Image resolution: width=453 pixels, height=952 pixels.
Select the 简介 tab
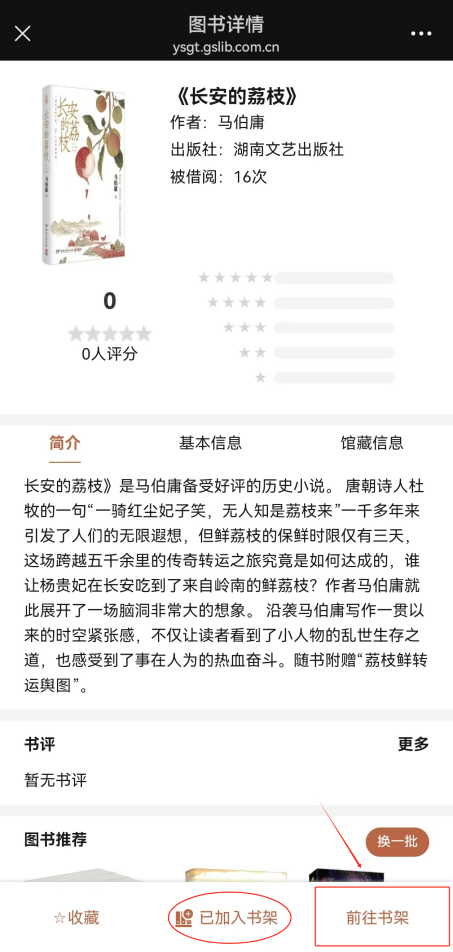64,443
